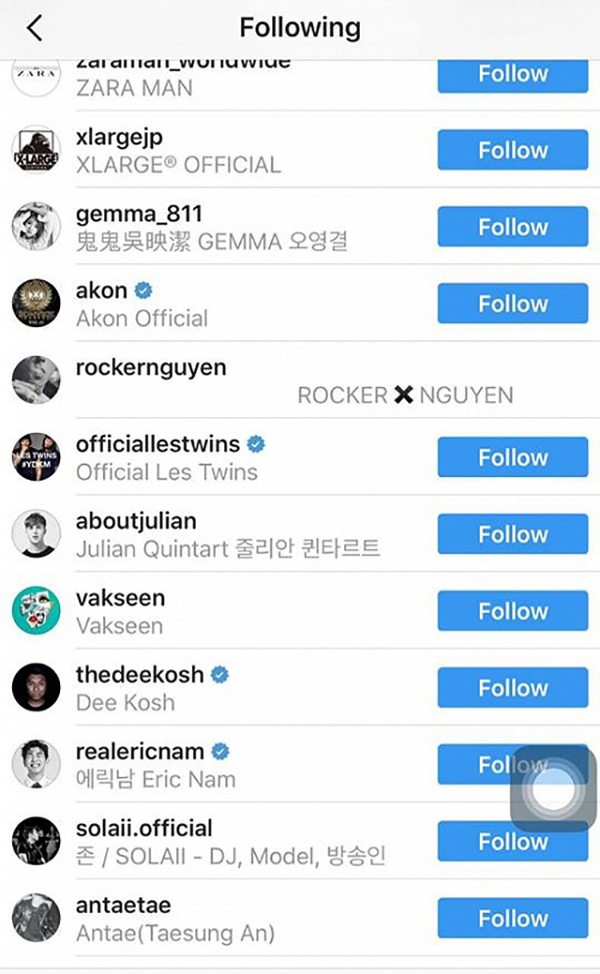Follow thedeekosh
The height and width of the screenshot is (974, 600).
tap(512, 688)
